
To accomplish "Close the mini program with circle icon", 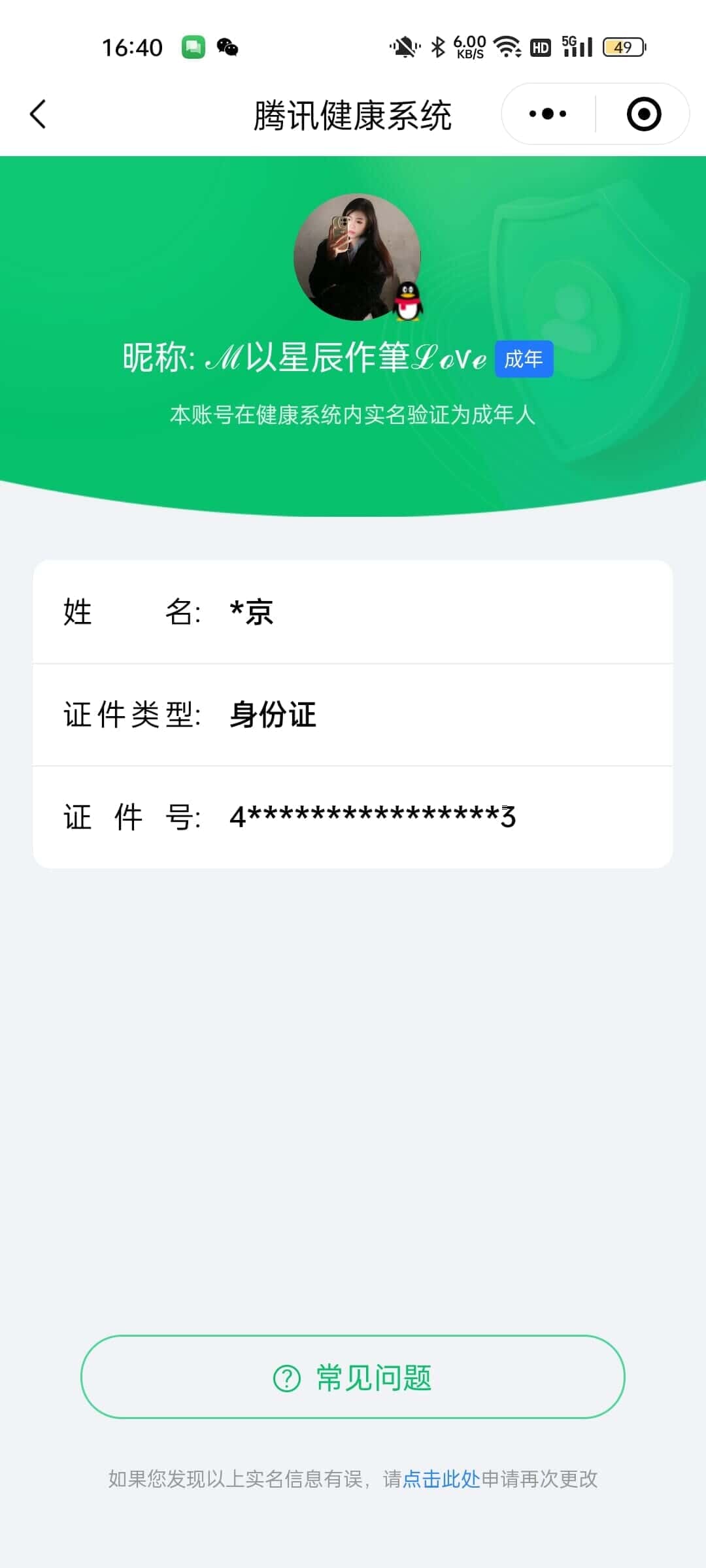I will (644, 114).
